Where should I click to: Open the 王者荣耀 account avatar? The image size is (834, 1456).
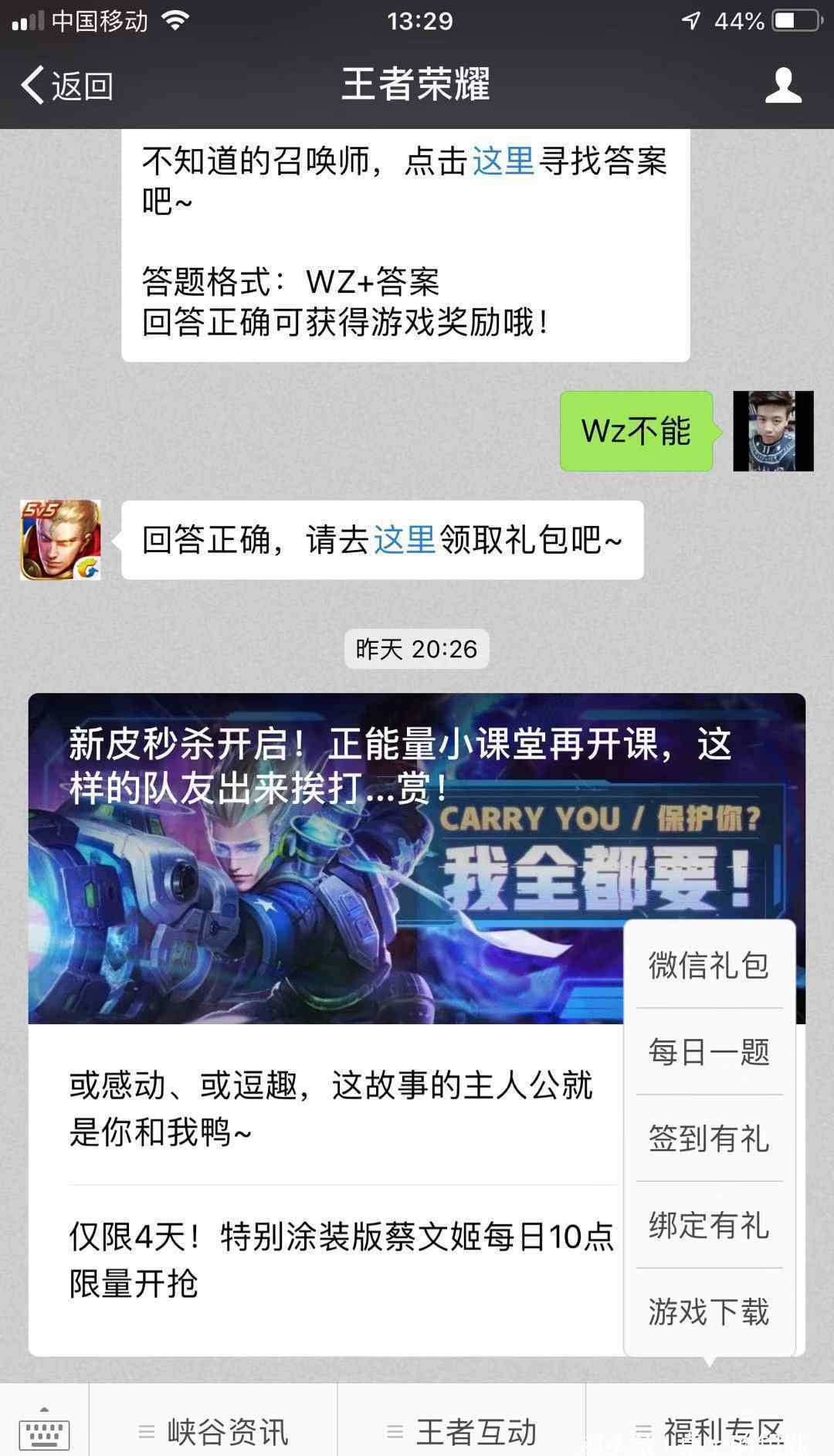click(x=60, y=540)
